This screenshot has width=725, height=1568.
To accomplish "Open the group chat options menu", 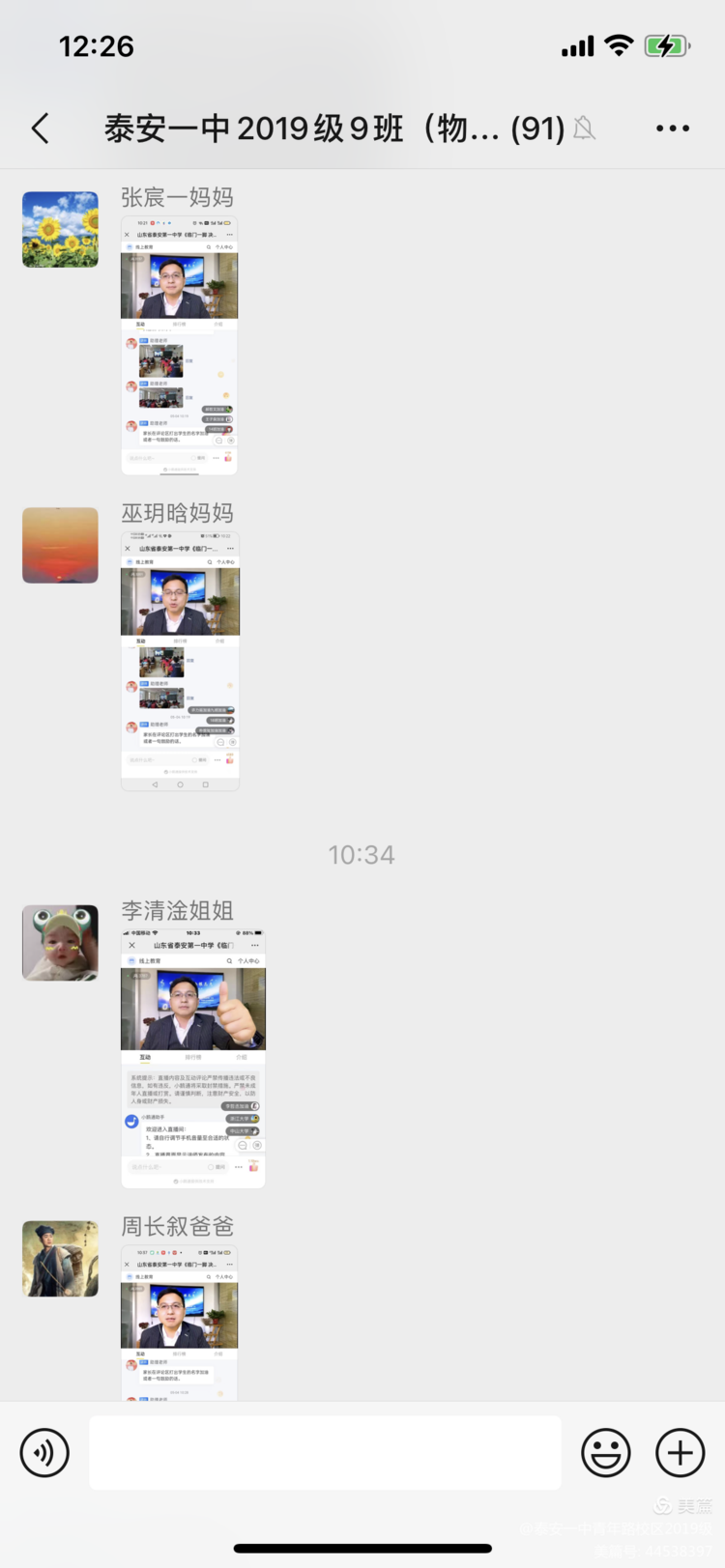I will [672, 128].
